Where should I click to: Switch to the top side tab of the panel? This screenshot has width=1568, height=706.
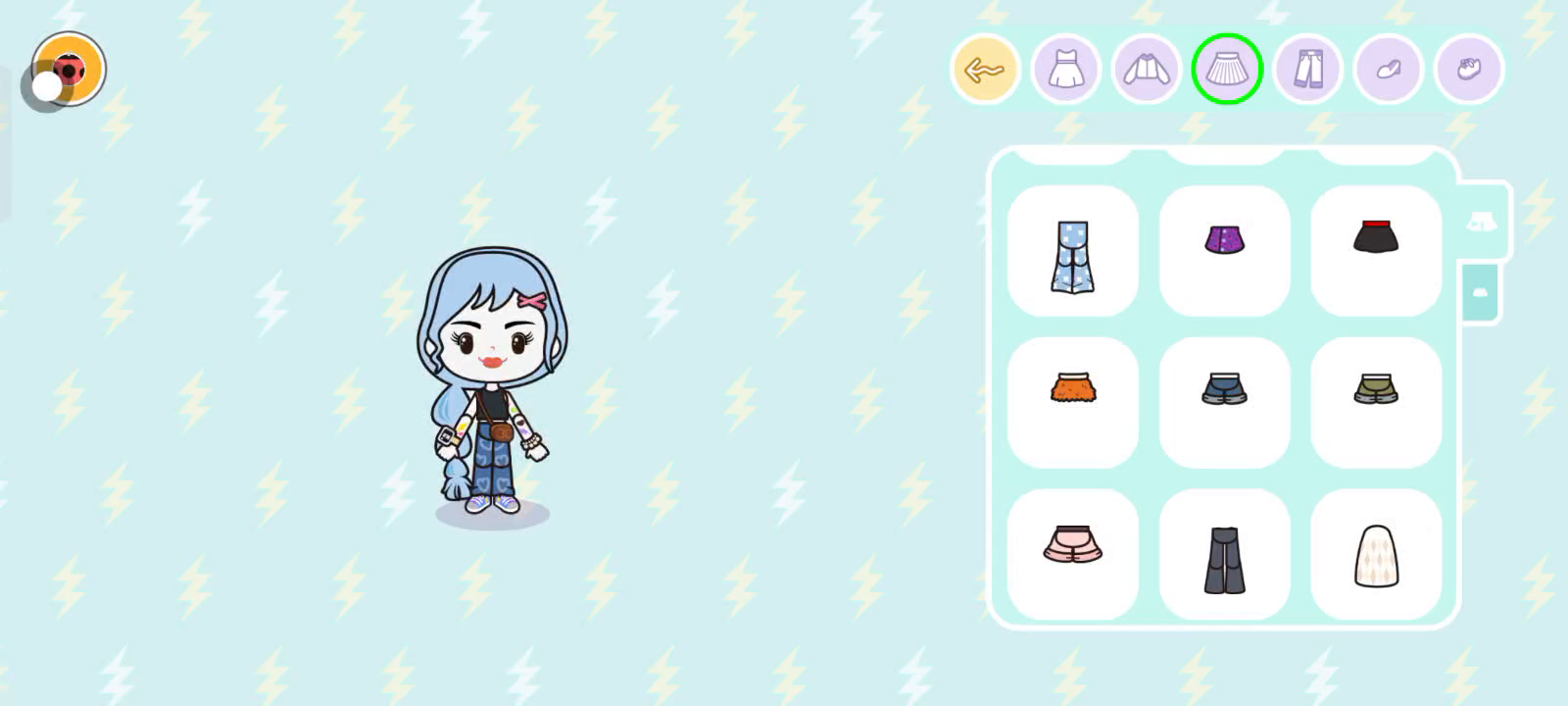pyautogui.click(x=1482, y=222)
